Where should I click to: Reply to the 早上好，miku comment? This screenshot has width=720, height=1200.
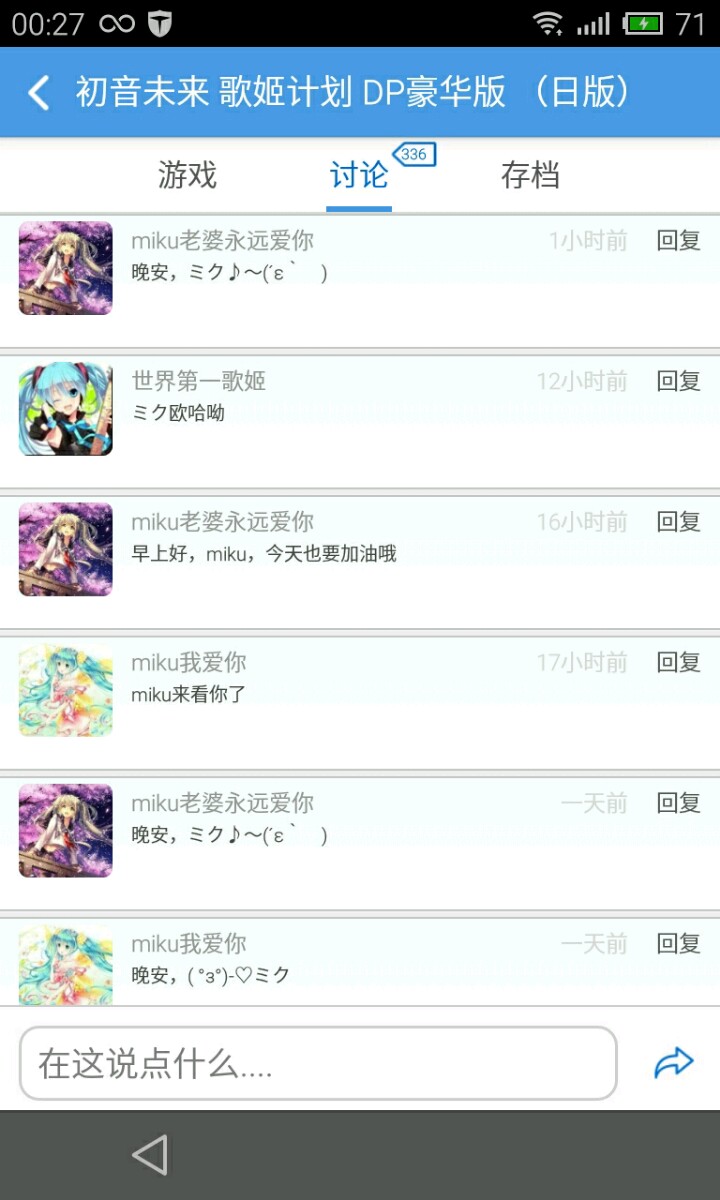(678, 522)
